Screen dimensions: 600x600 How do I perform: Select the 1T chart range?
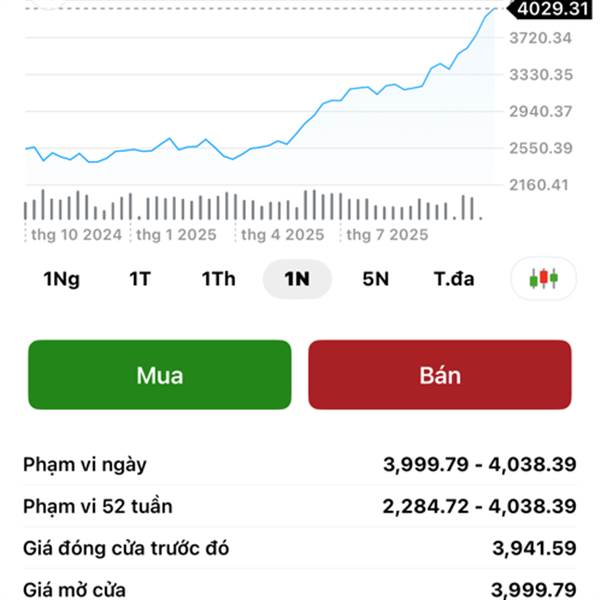[x=139, y=279]
